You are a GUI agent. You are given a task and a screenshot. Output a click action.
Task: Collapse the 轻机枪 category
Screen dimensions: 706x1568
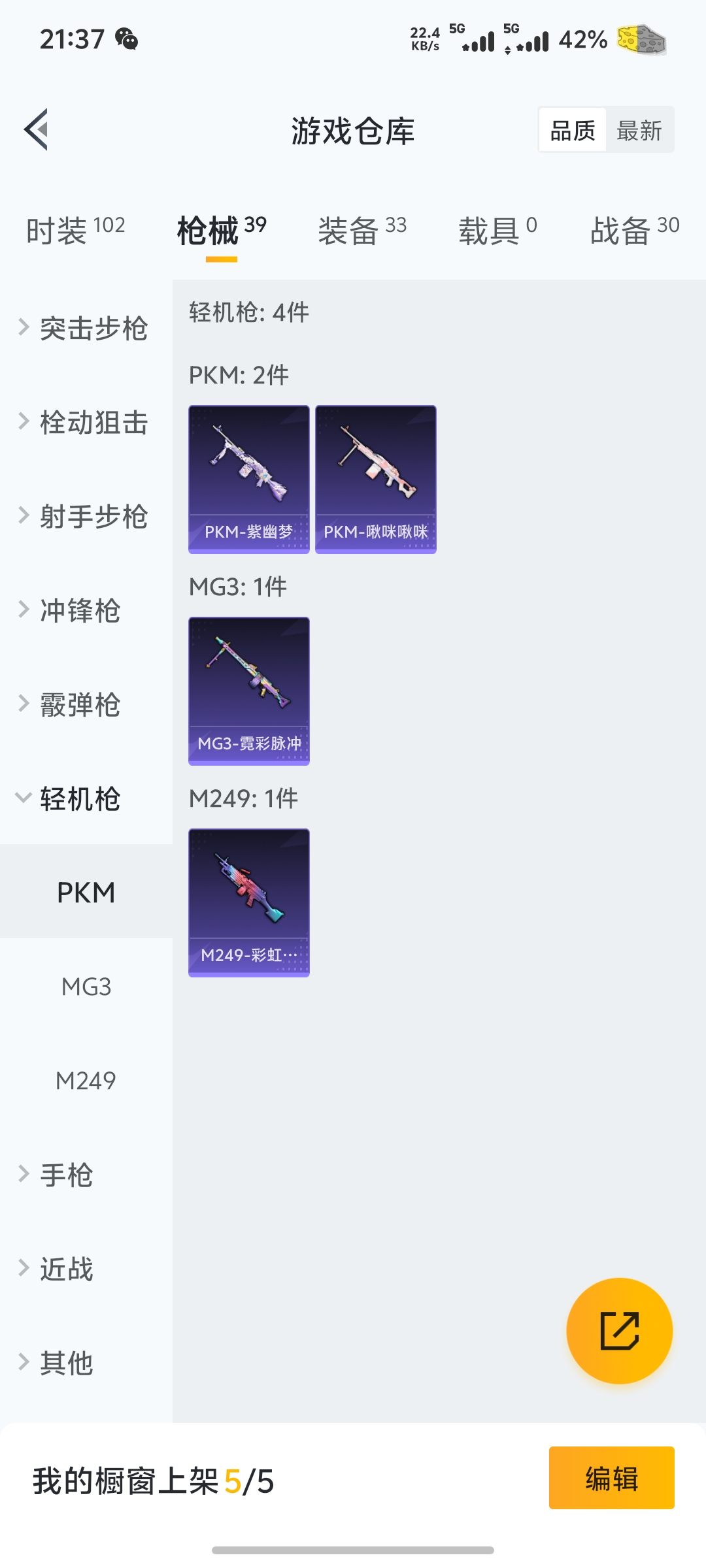click(x=72, y=798)
